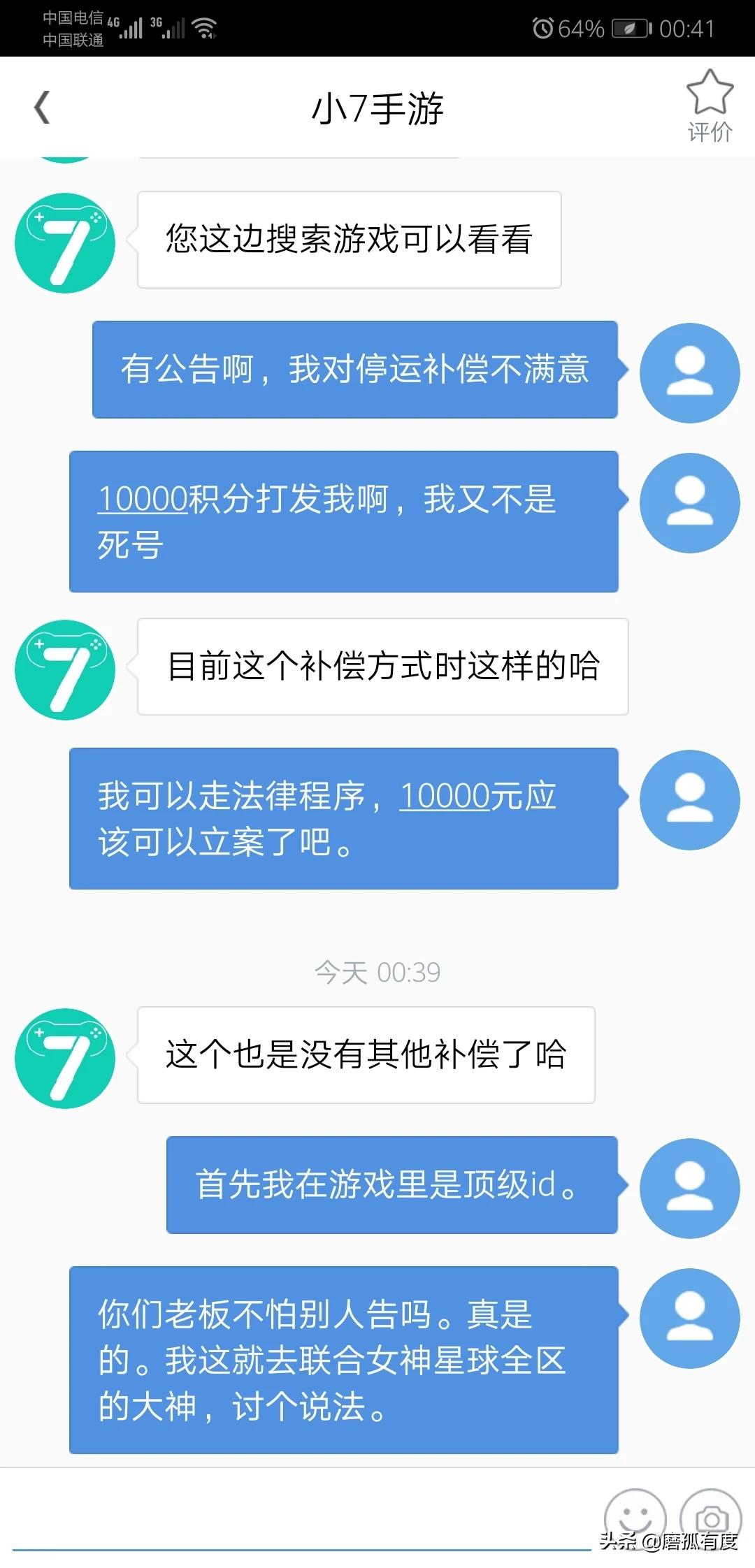Go back from the 小7手游 chat
755x1568 pixels.
pyautogui.click(x=42, y=108)
